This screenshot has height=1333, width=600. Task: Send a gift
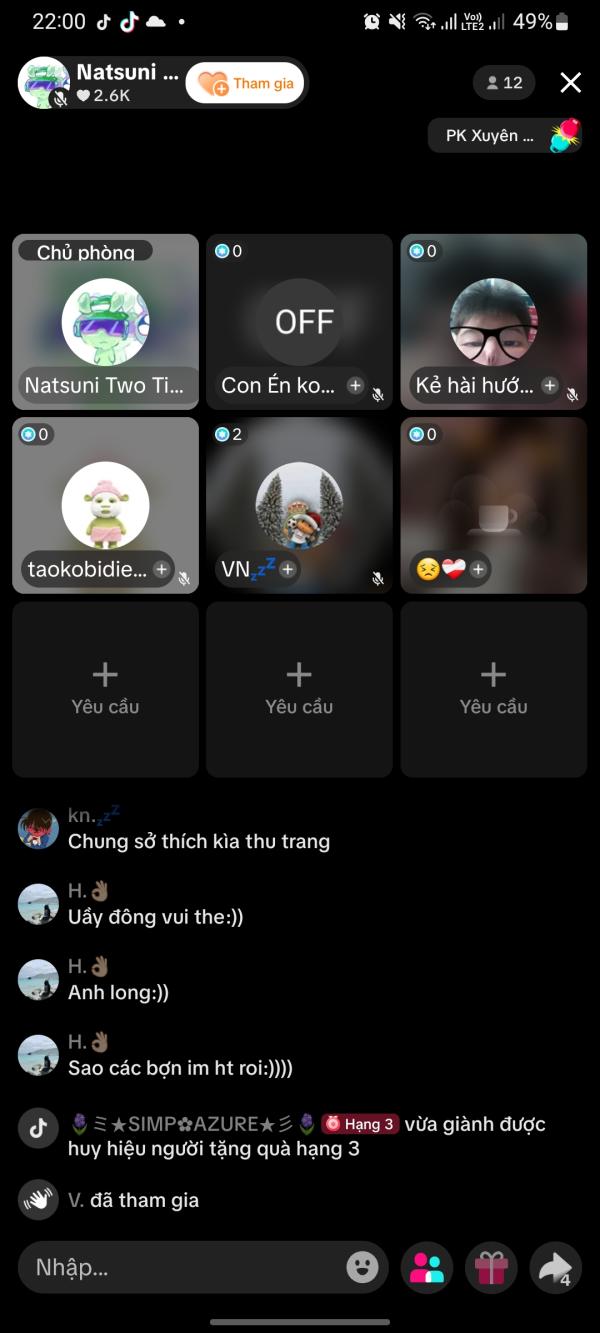491,1268
